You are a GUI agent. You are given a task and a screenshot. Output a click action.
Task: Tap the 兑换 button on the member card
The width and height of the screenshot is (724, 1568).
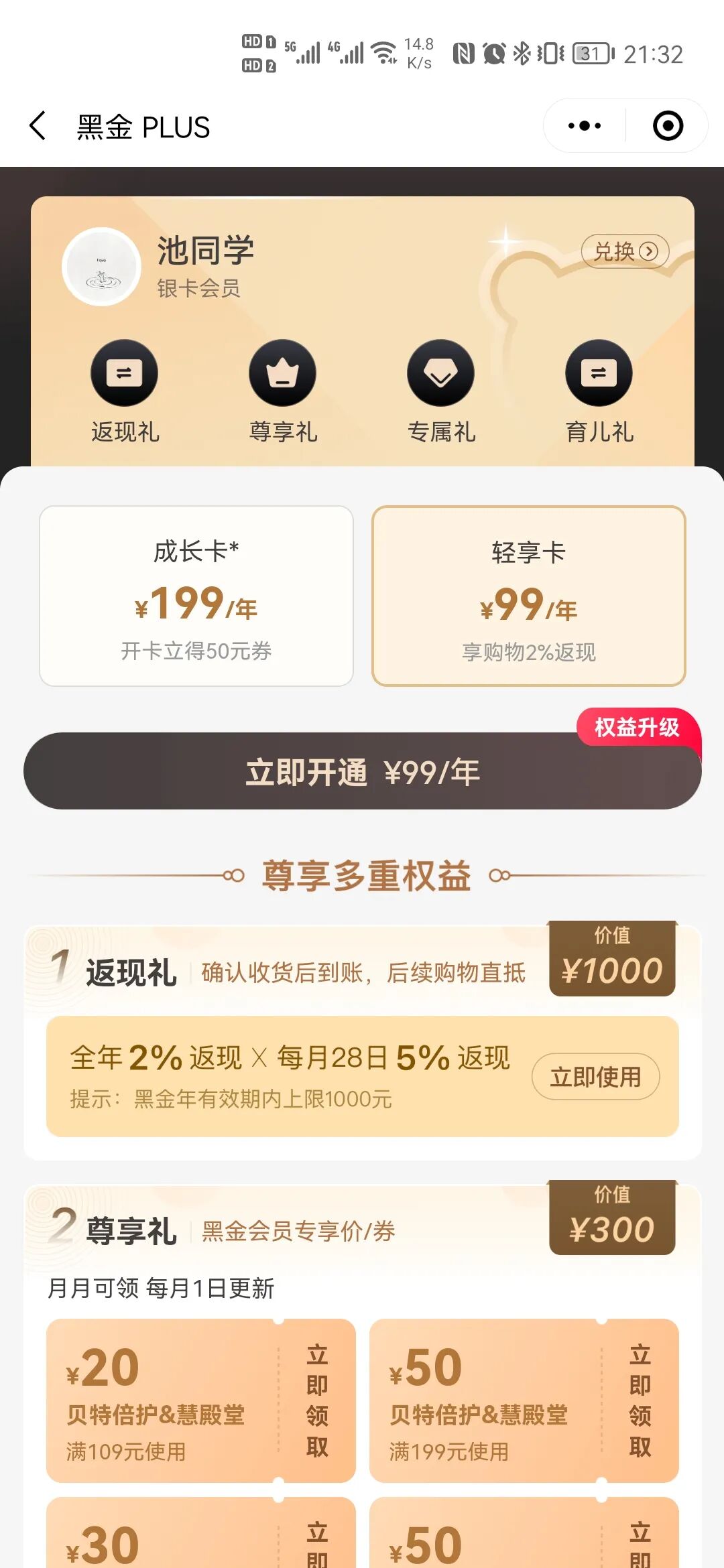point(625,252)
